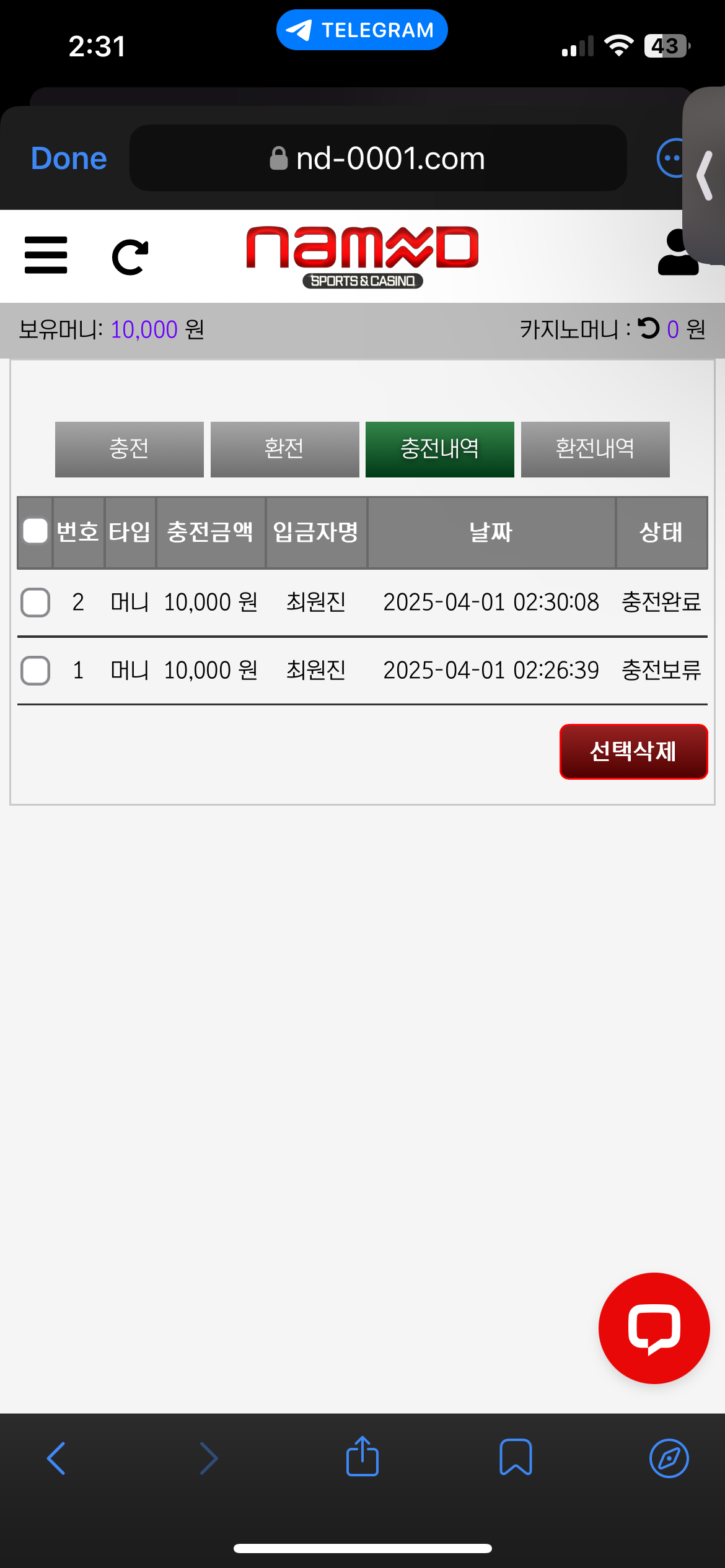Open the 환전내역 tab
This screenshot has height=1568, width=725.
[x=595, y=449]
